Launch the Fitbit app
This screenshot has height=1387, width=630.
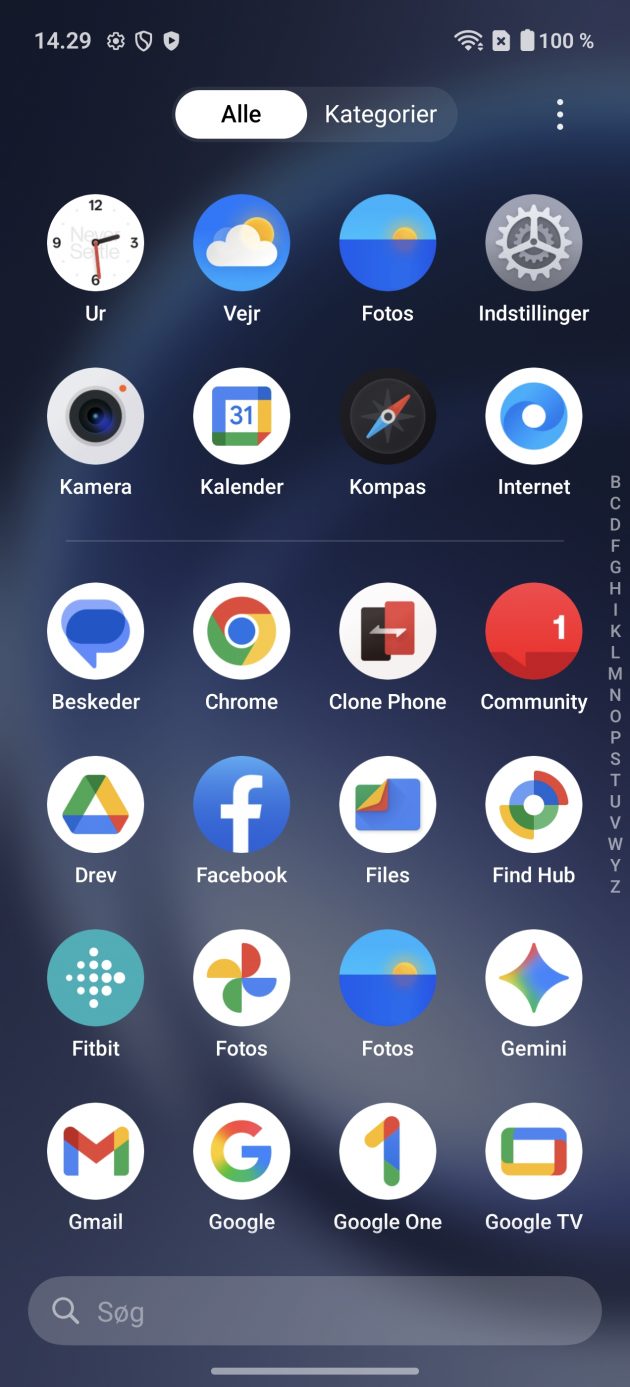pyautogui.click(x=96, y=977)
